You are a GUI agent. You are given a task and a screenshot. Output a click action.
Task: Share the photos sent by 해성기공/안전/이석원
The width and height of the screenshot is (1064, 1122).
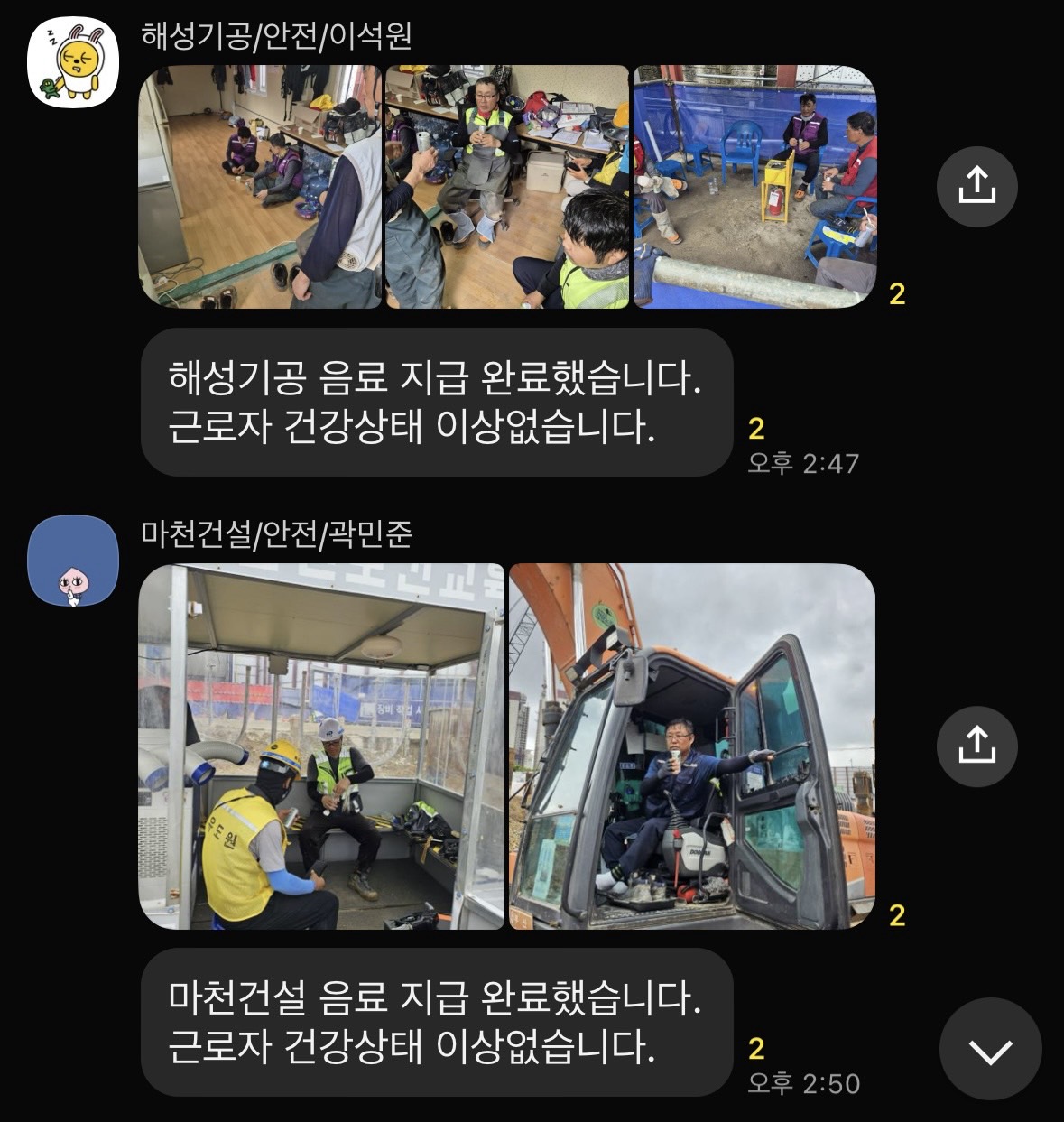coord(976,187)
